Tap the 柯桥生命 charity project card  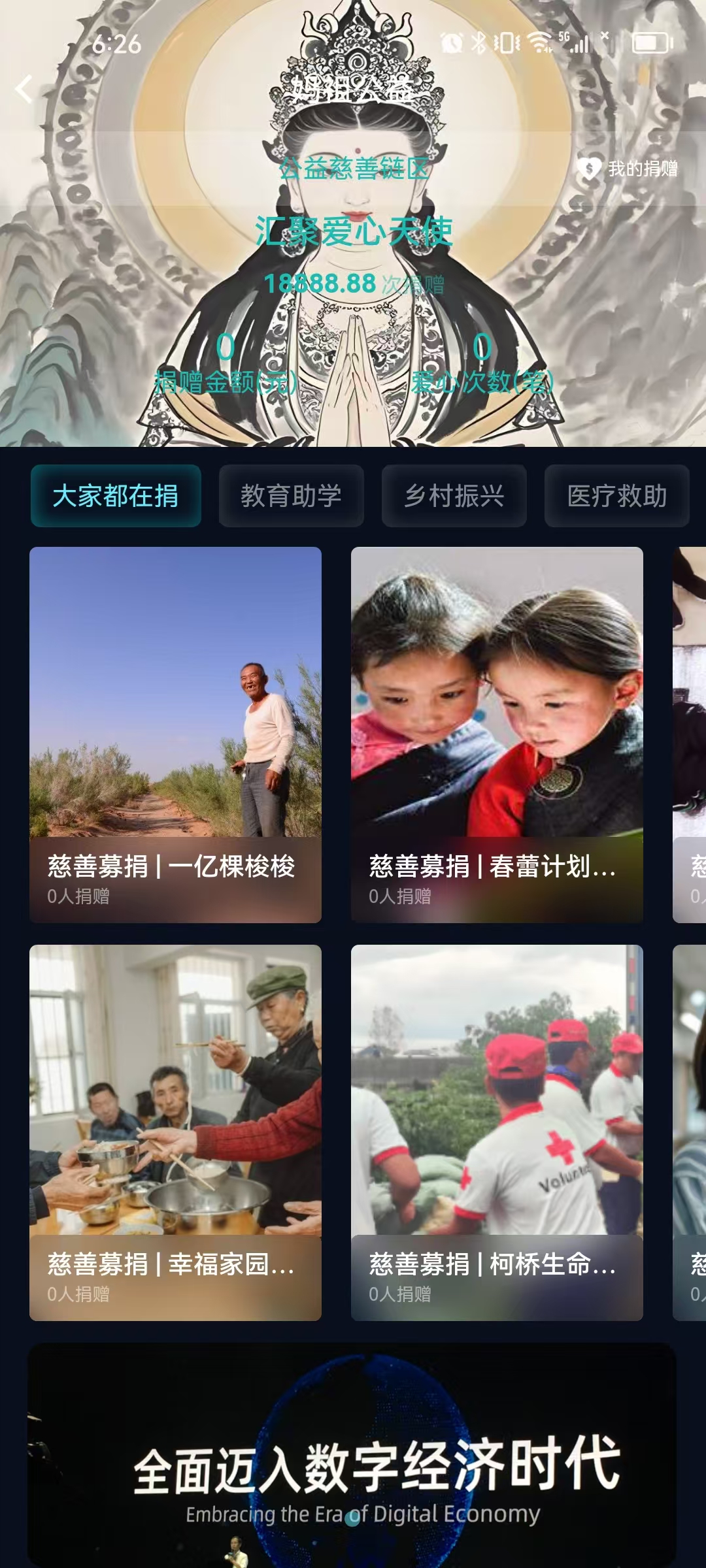pyautogui.click(x=497, y=1132)
